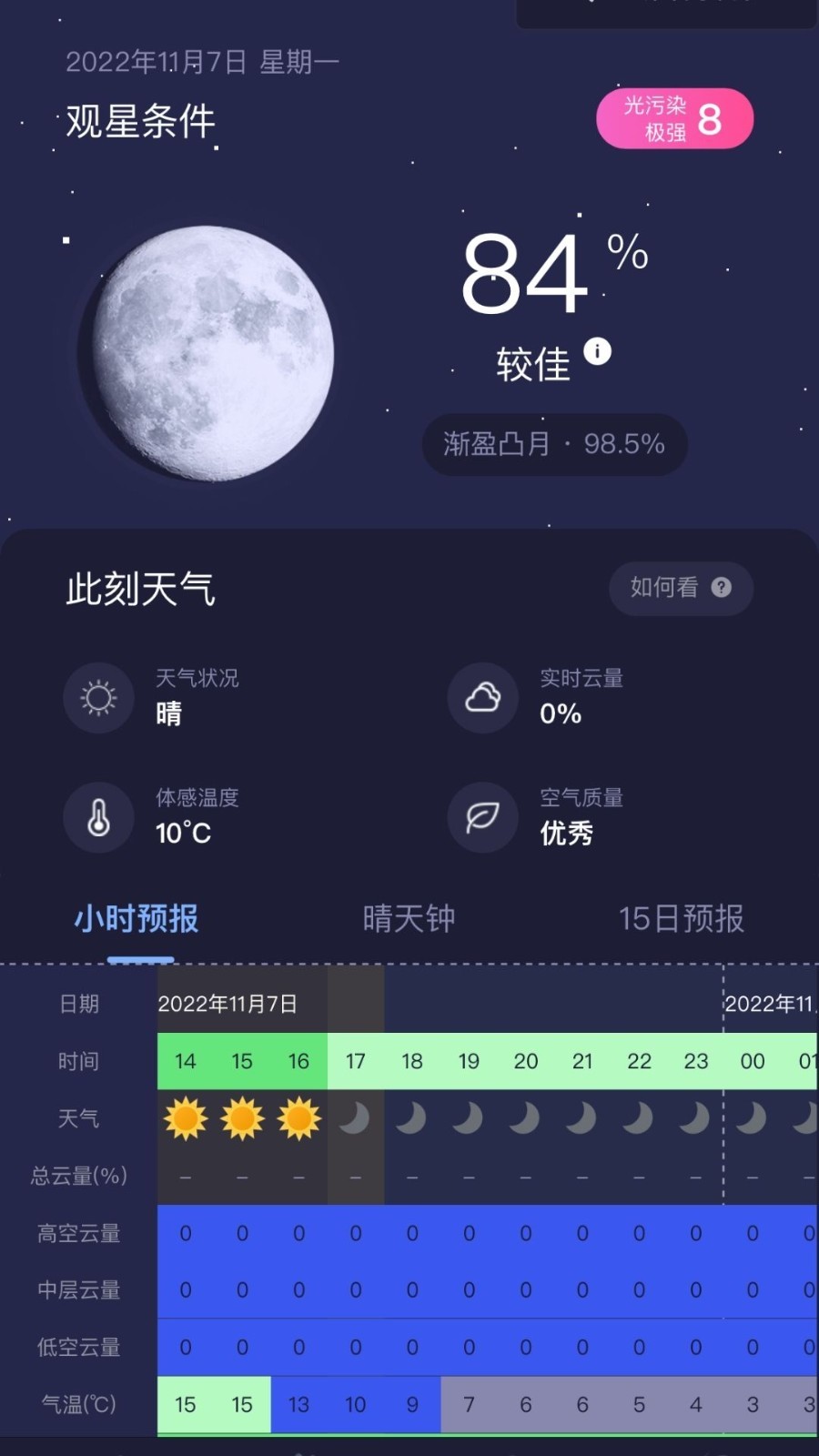Click the cloud icon next to 实时云量
Image resolution: width=819 pixels, height=1456 pixels.
tap(482, 697)
